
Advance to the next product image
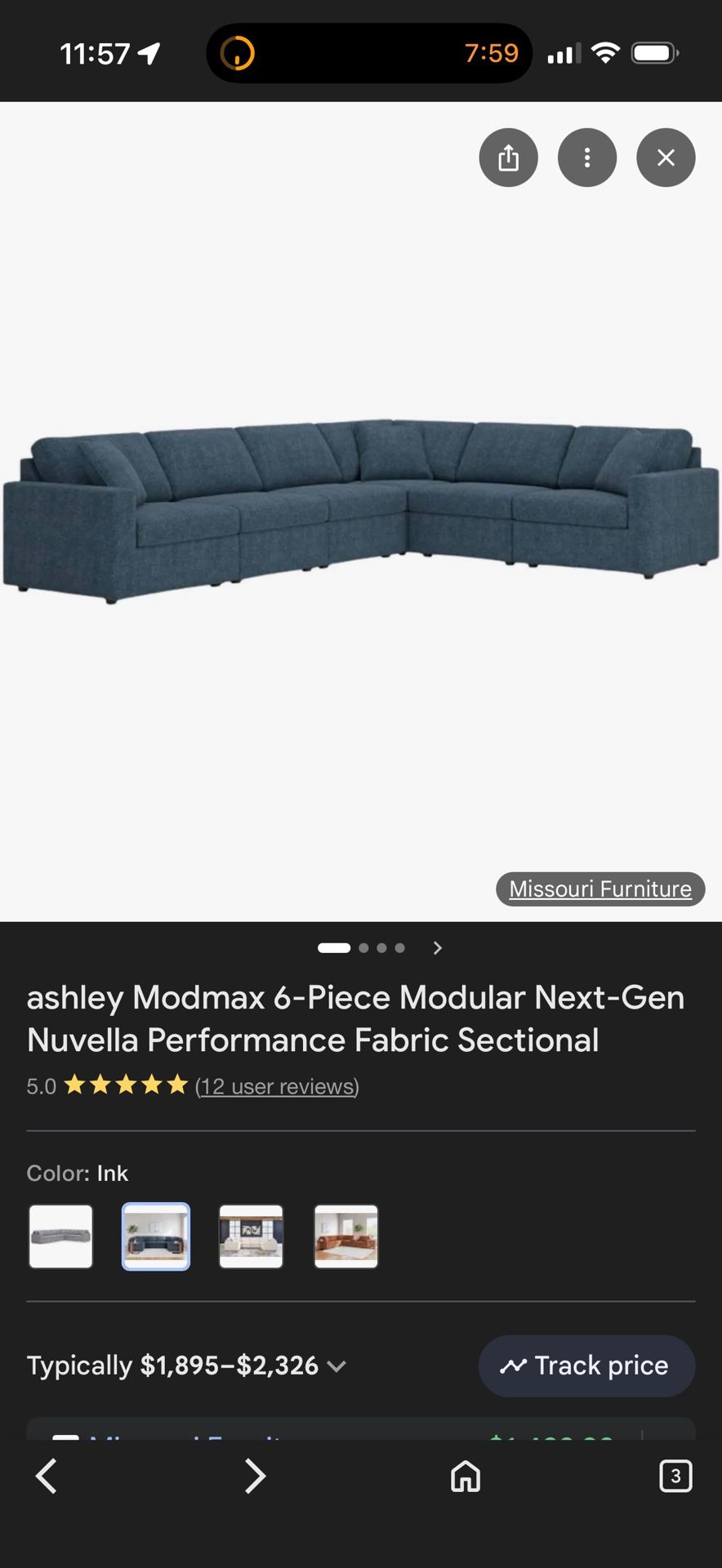pos(438,948)
